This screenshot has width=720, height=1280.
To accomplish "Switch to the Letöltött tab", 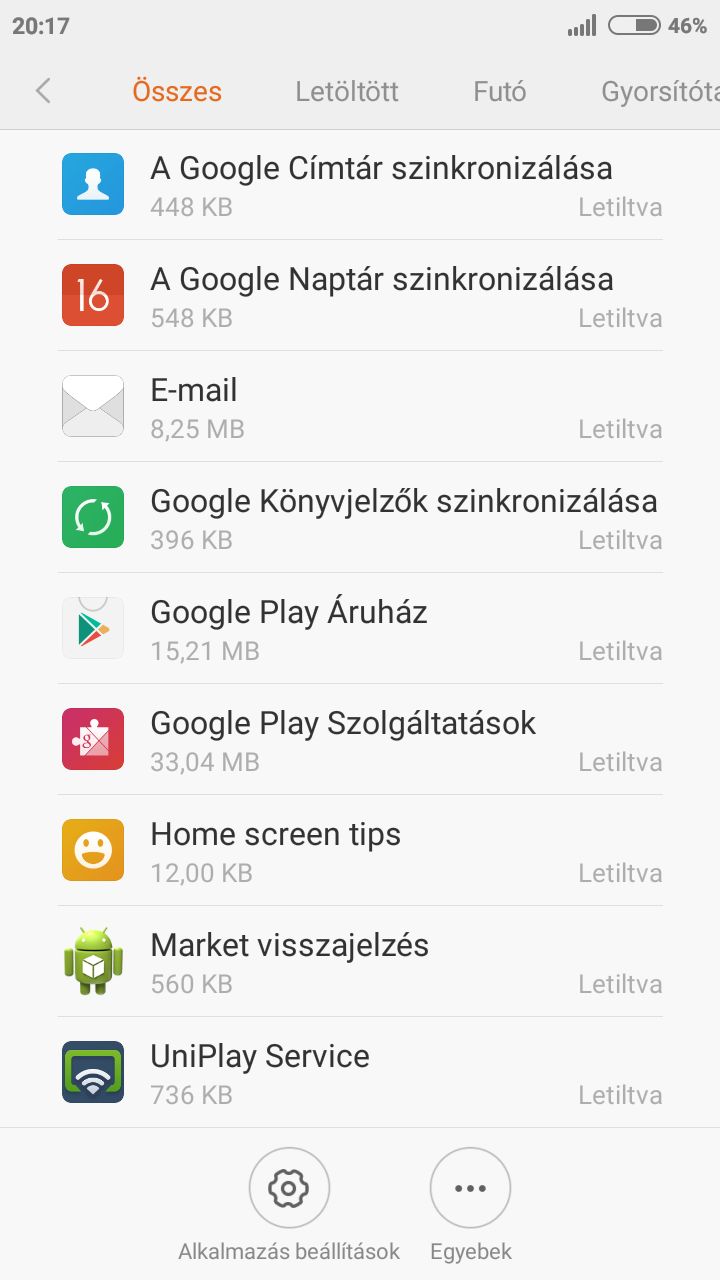I will (347, 92).
